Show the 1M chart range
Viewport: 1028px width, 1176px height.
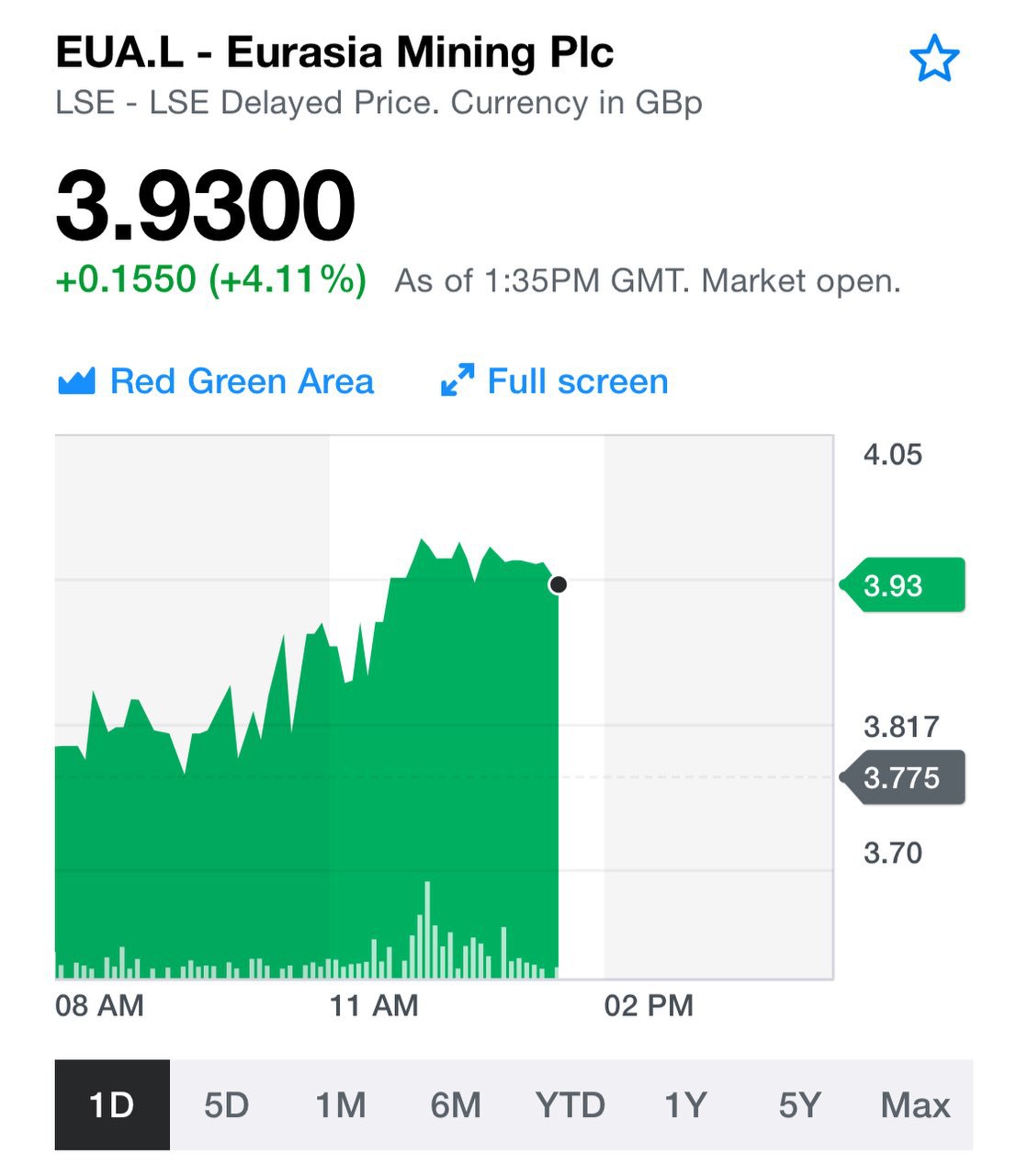341,1104
